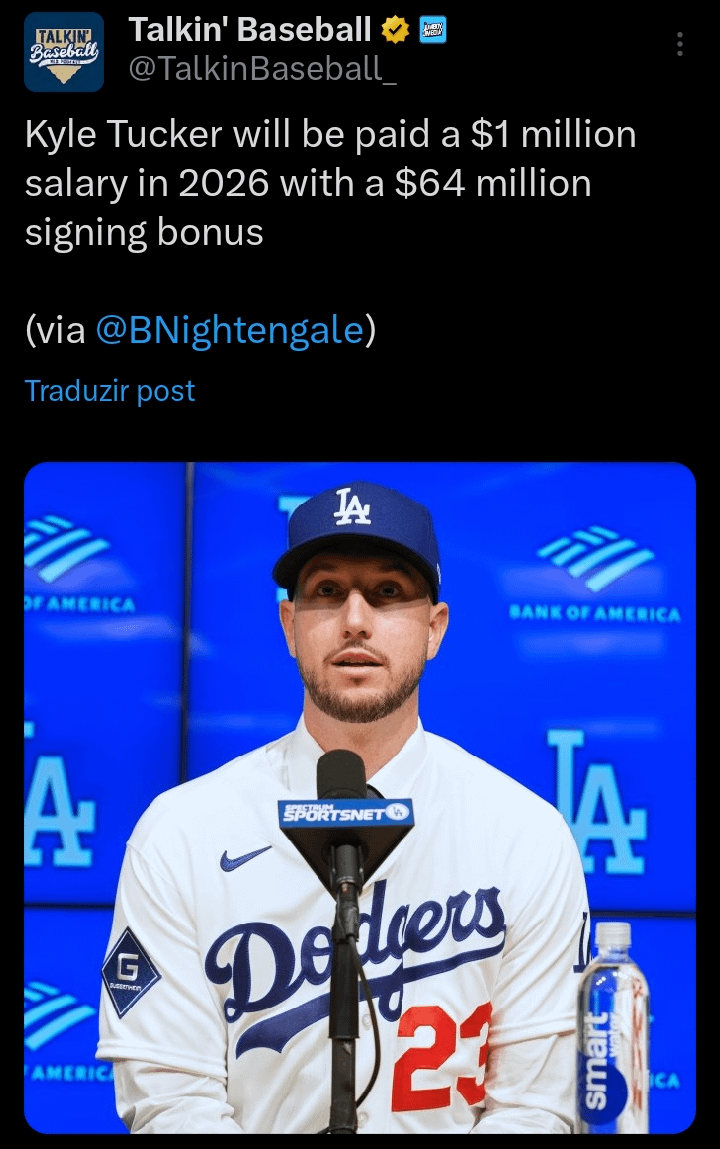Open the Talkin' Baseball account name

[x=250, y=30]
